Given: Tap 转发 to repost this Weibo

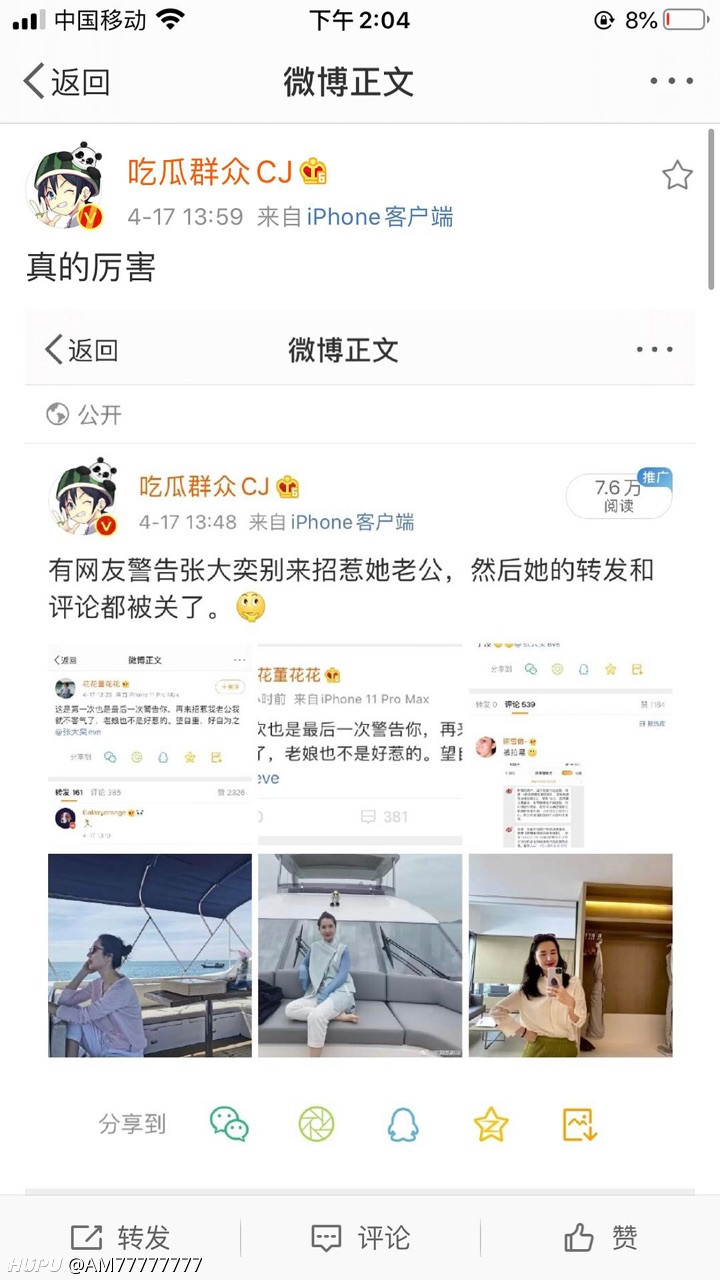Looking at the screenshot, I should (x=120, y=1238).
